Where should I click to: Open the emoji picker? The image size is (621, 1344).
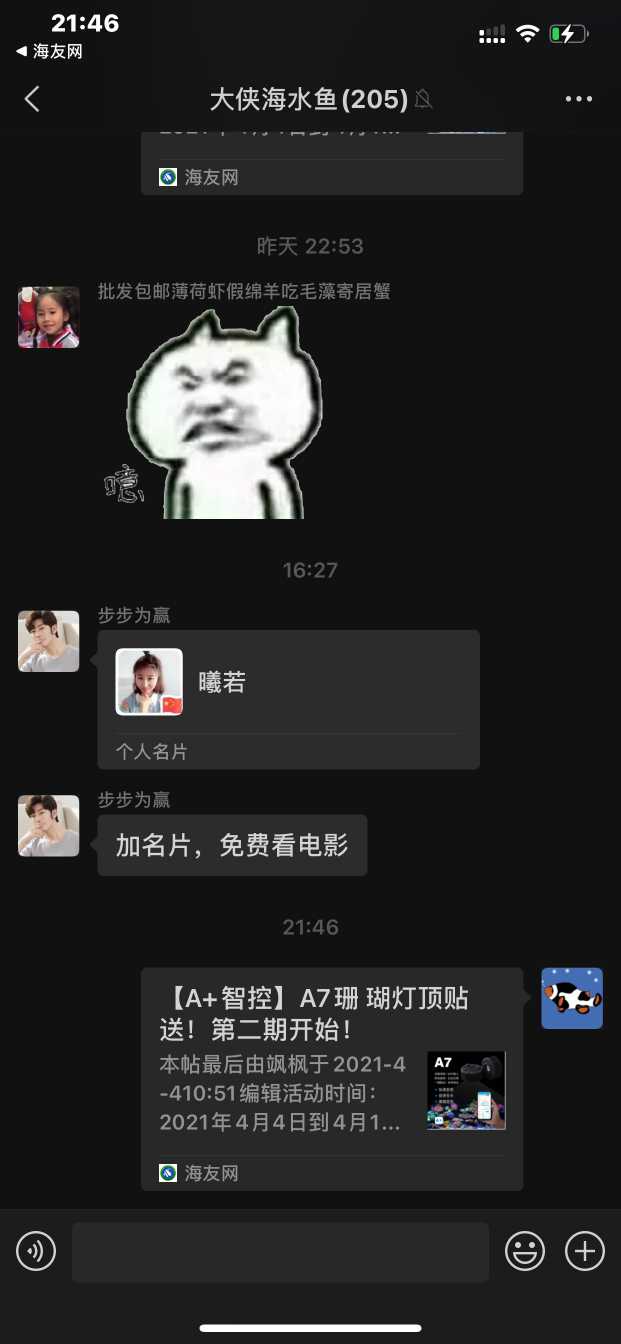(525, 1251)
